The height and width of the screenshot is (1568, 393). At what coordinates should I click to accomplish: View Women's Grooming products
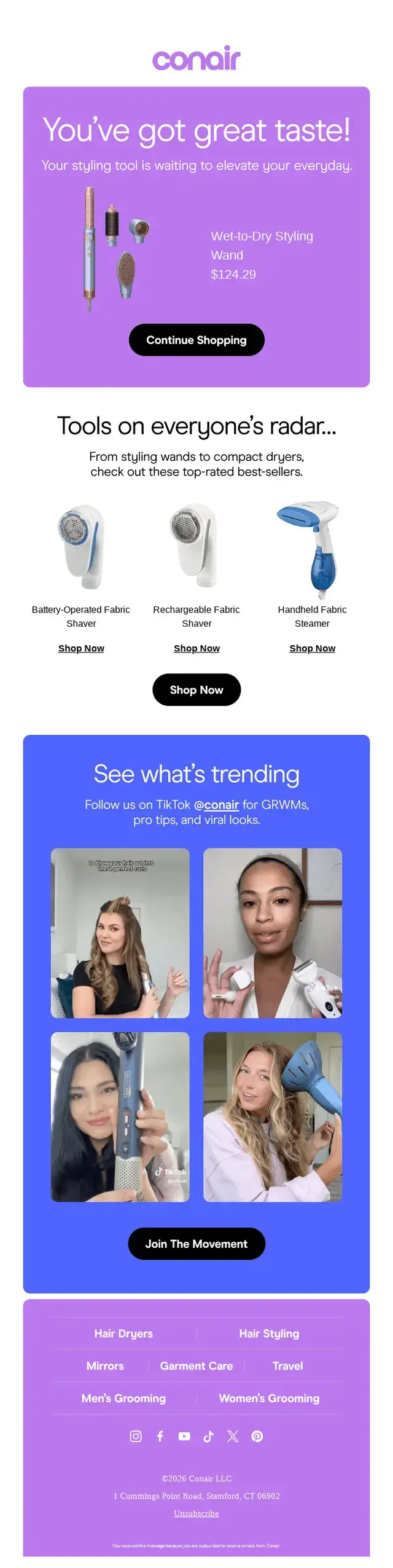[x=269, y=1398]
